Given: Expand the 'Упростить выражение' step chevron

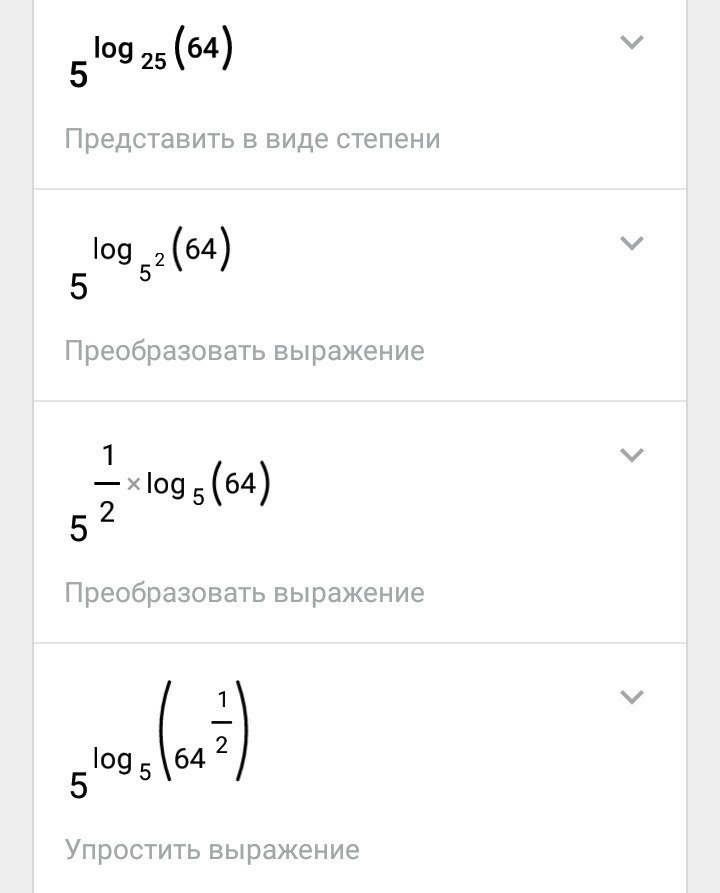Looking at the screenshot, I should point(631,697).
